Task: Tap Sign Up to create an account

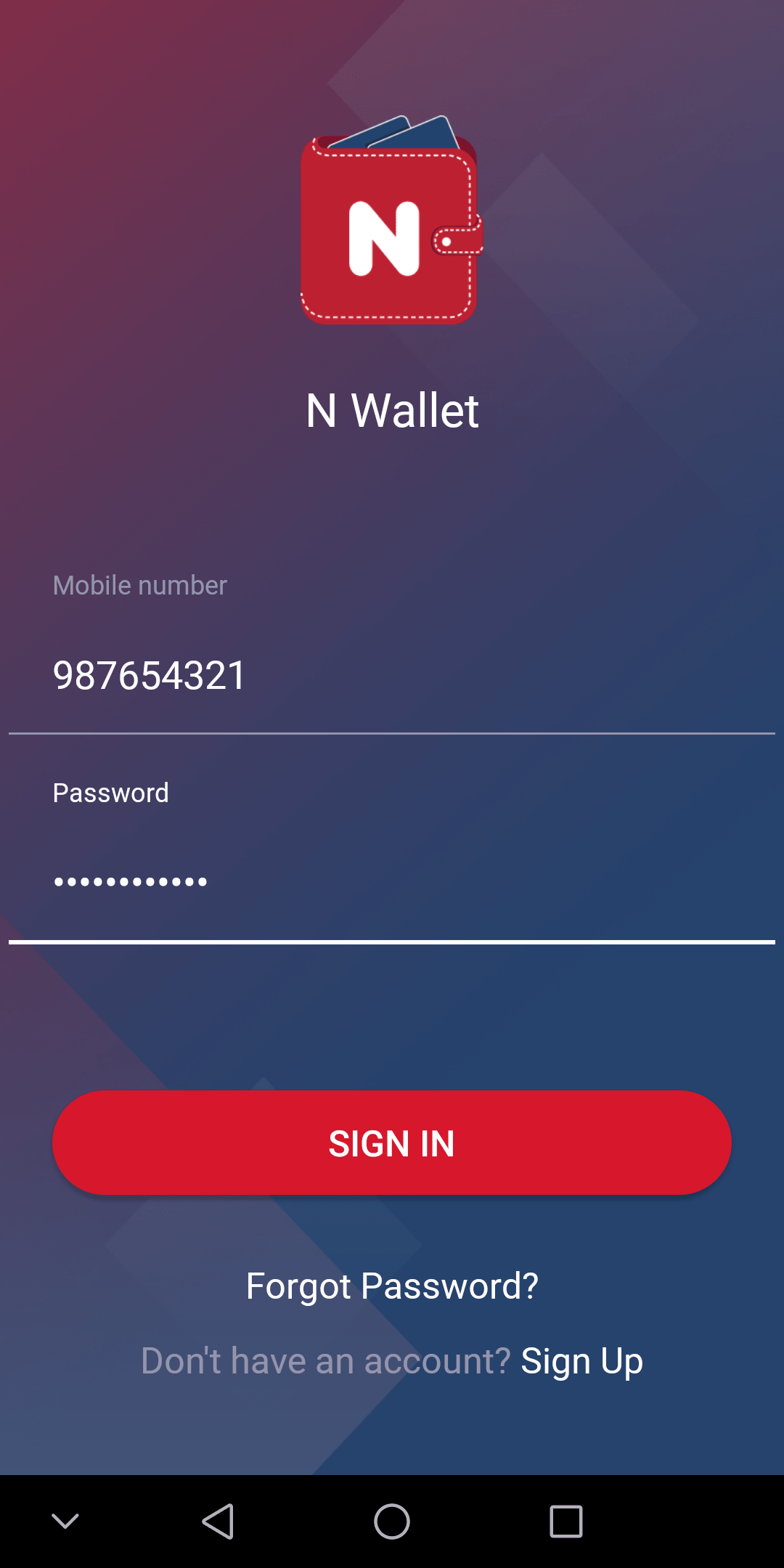Action: coord(581,1361)
